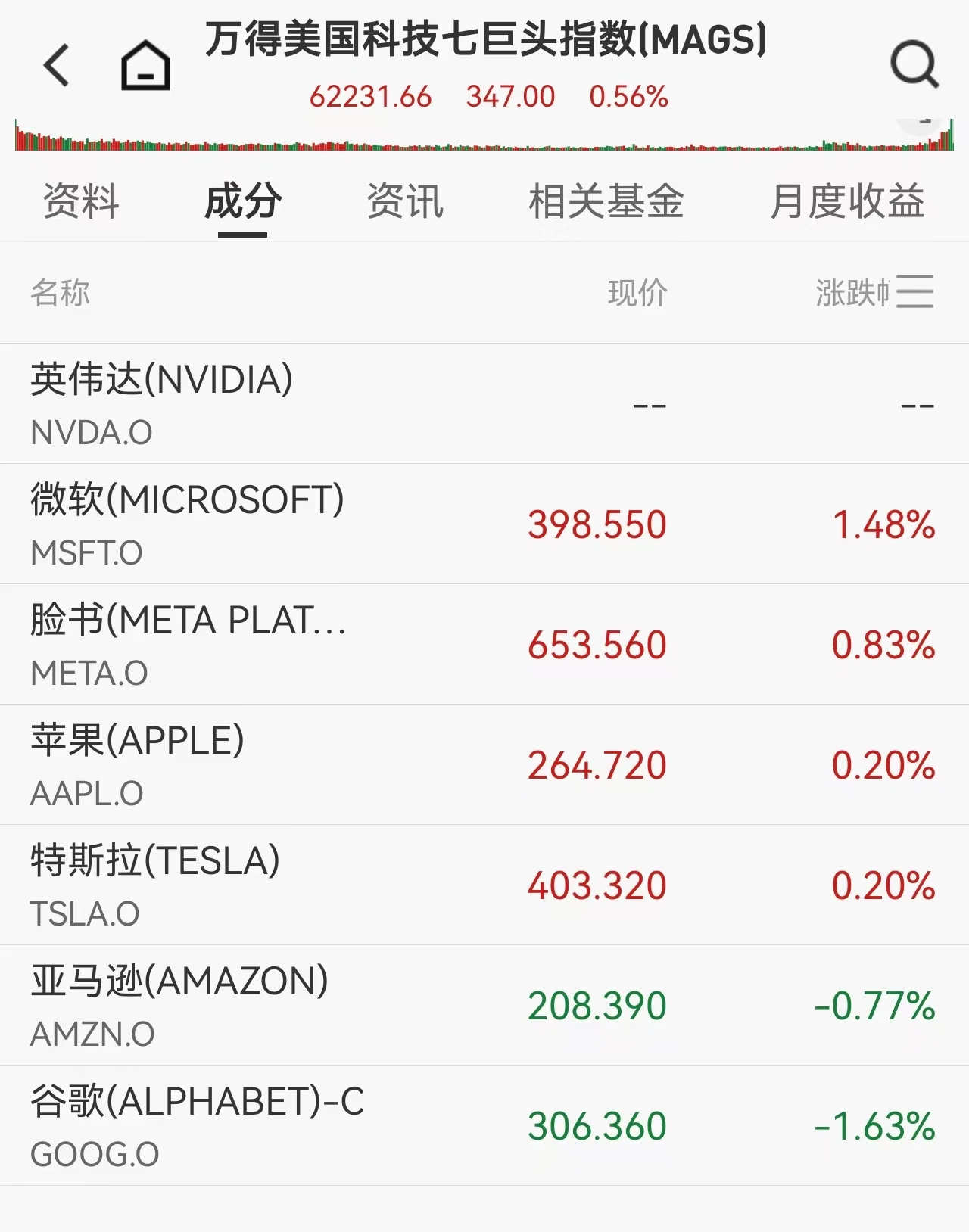This screenshot has height=1232, width=969.
Task: Sort by the 涨跌幅 column header
Action: 852,293
